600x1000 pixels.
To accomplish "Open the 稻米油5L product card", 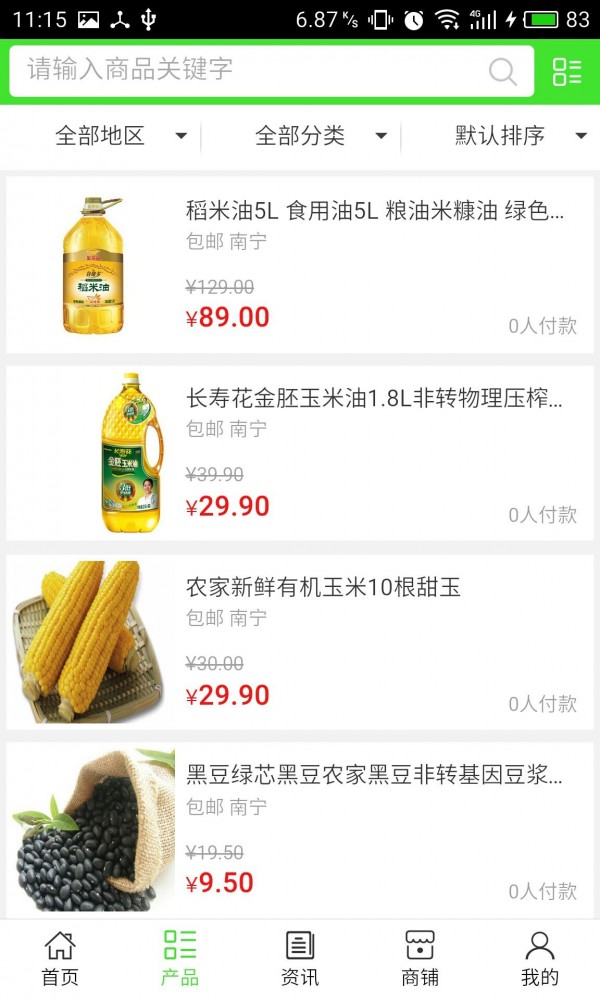I will tap(300, 265).
